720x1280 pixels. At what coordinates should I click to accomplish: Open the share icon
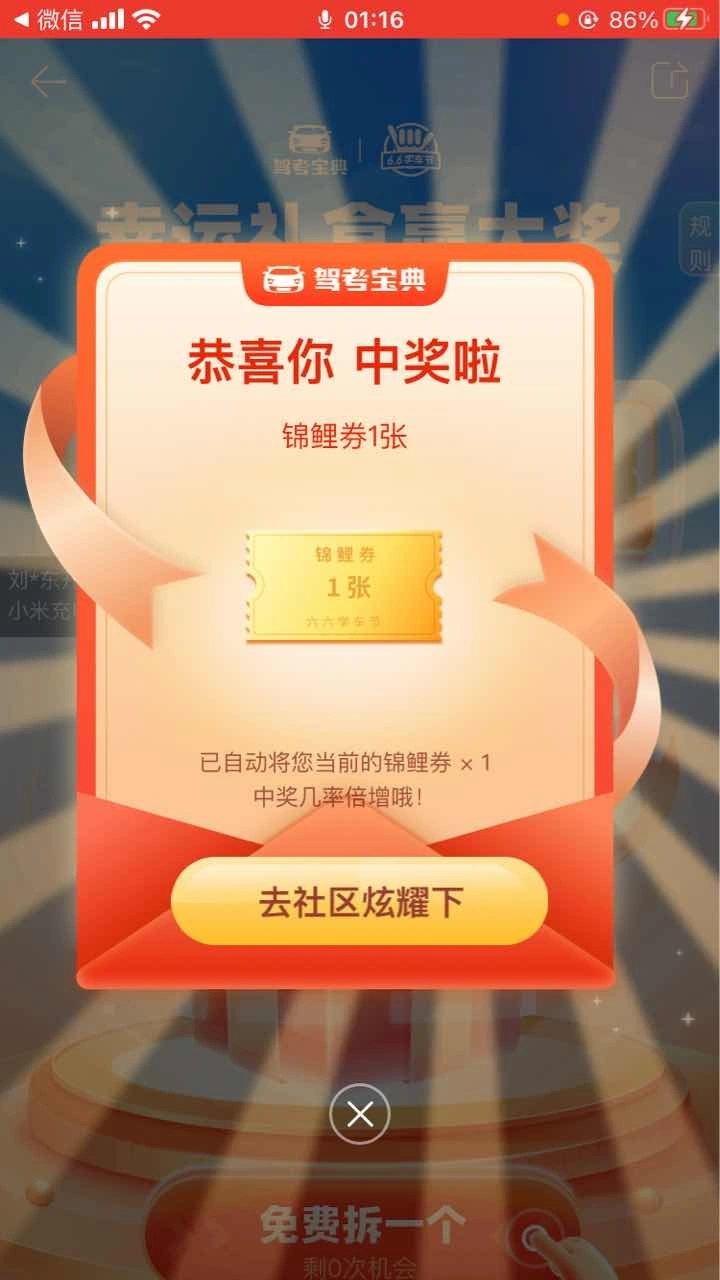[x=670, y=80]
